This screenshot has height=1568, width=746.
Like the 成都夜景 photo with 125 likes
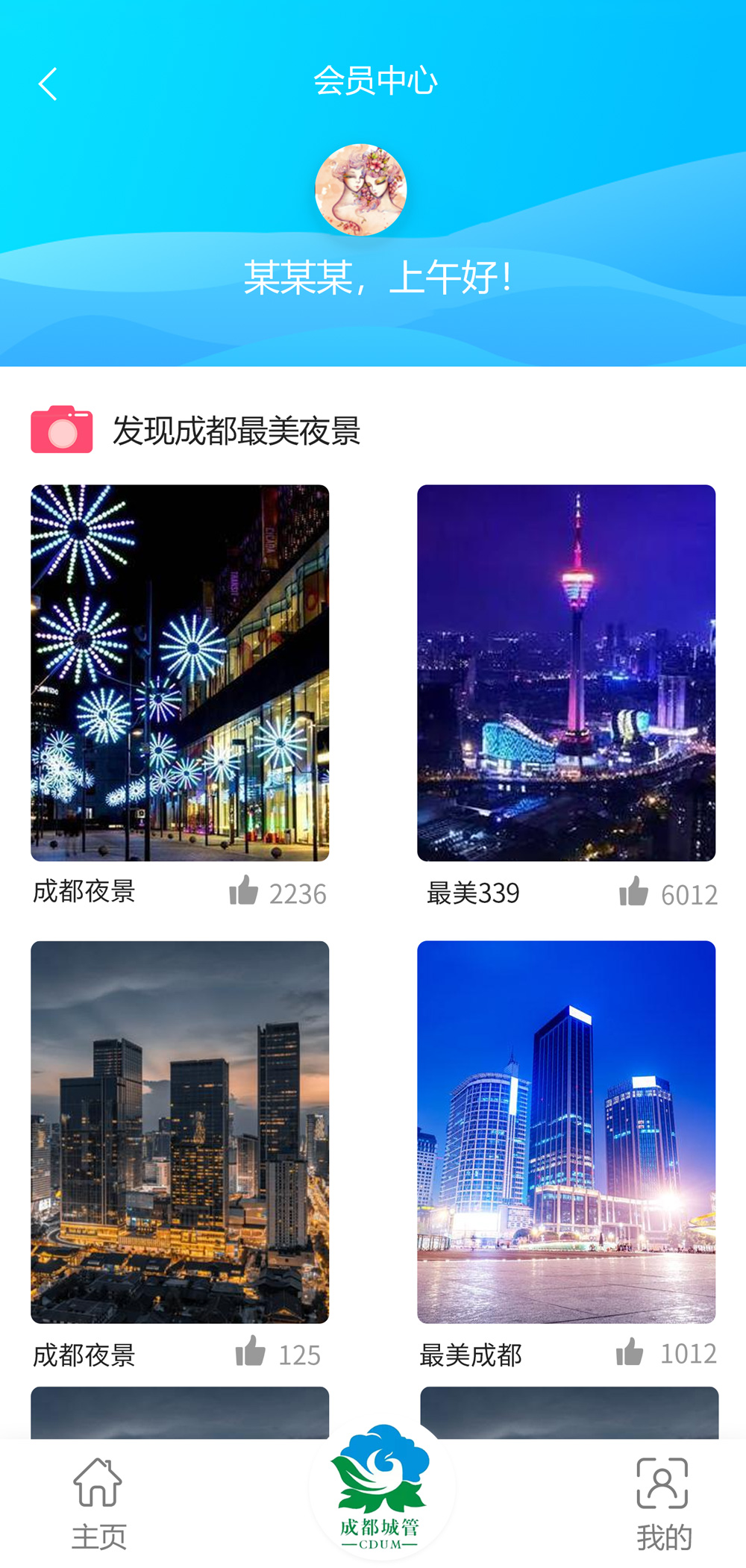[x=250, y=1351]
